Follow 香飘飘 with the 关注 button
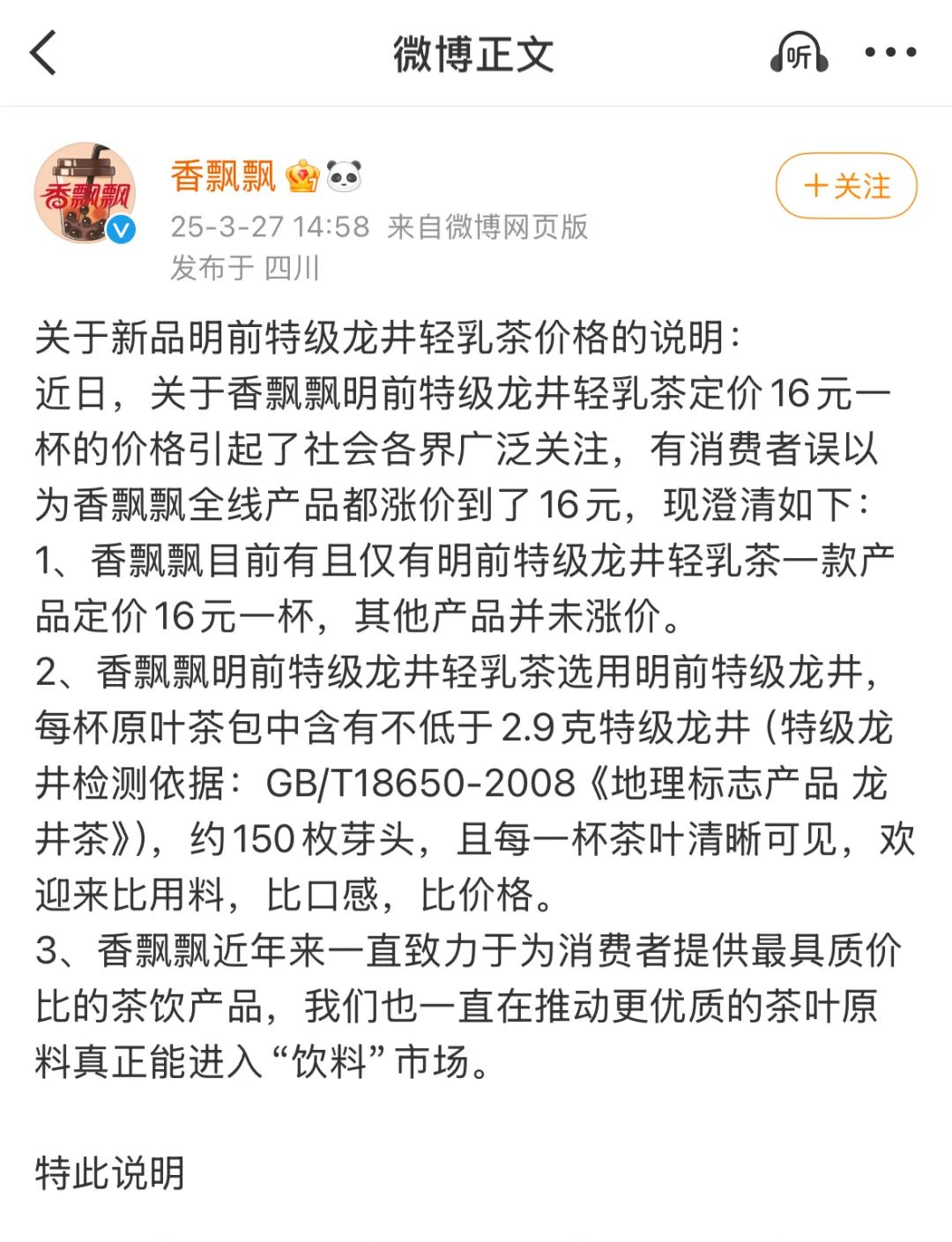The height and width of the screenshot is (1242, 952). pos(846,186)
